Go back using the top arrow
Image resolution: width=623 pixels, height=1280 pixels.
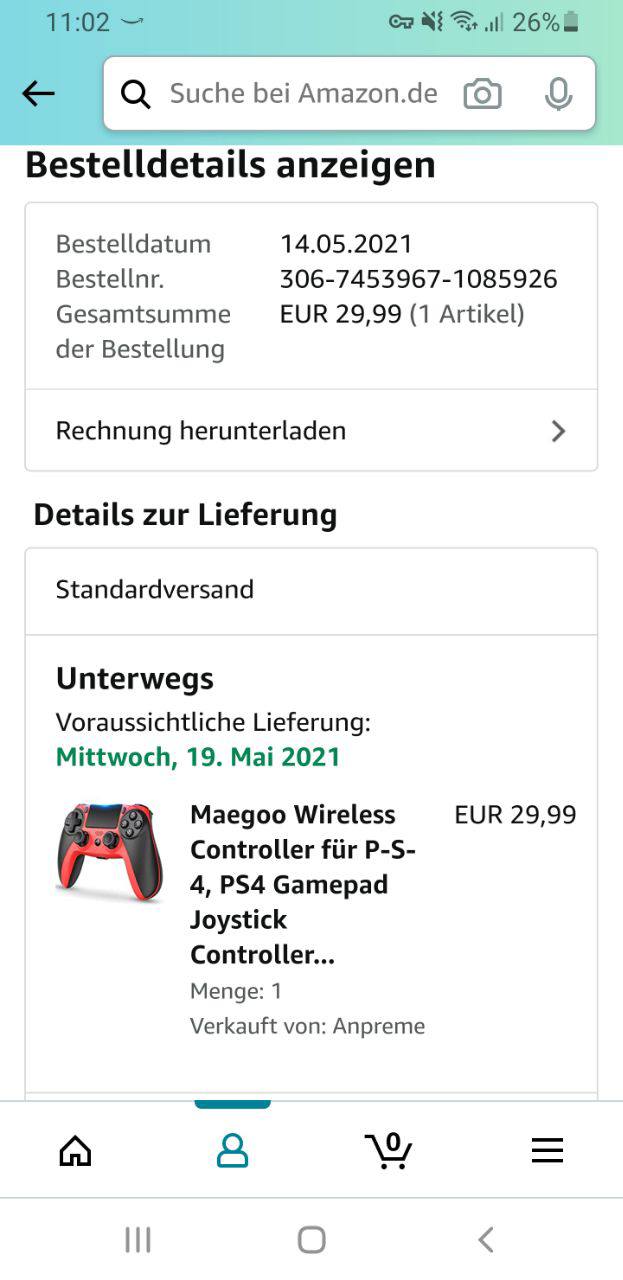38,94
